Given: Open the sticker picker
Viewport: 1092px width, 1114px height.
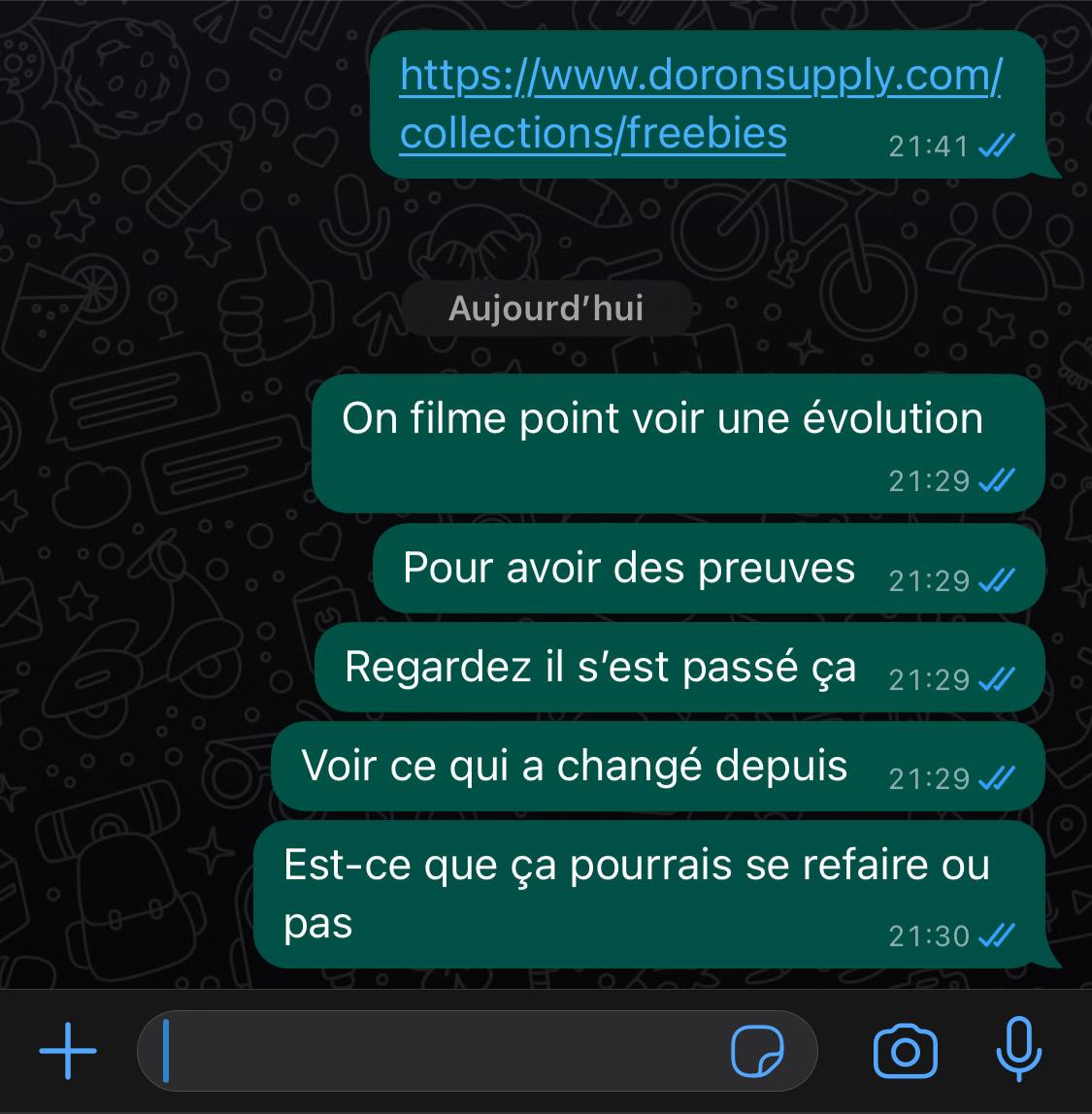Looking at the screenshot, I should pos(757,1051).
